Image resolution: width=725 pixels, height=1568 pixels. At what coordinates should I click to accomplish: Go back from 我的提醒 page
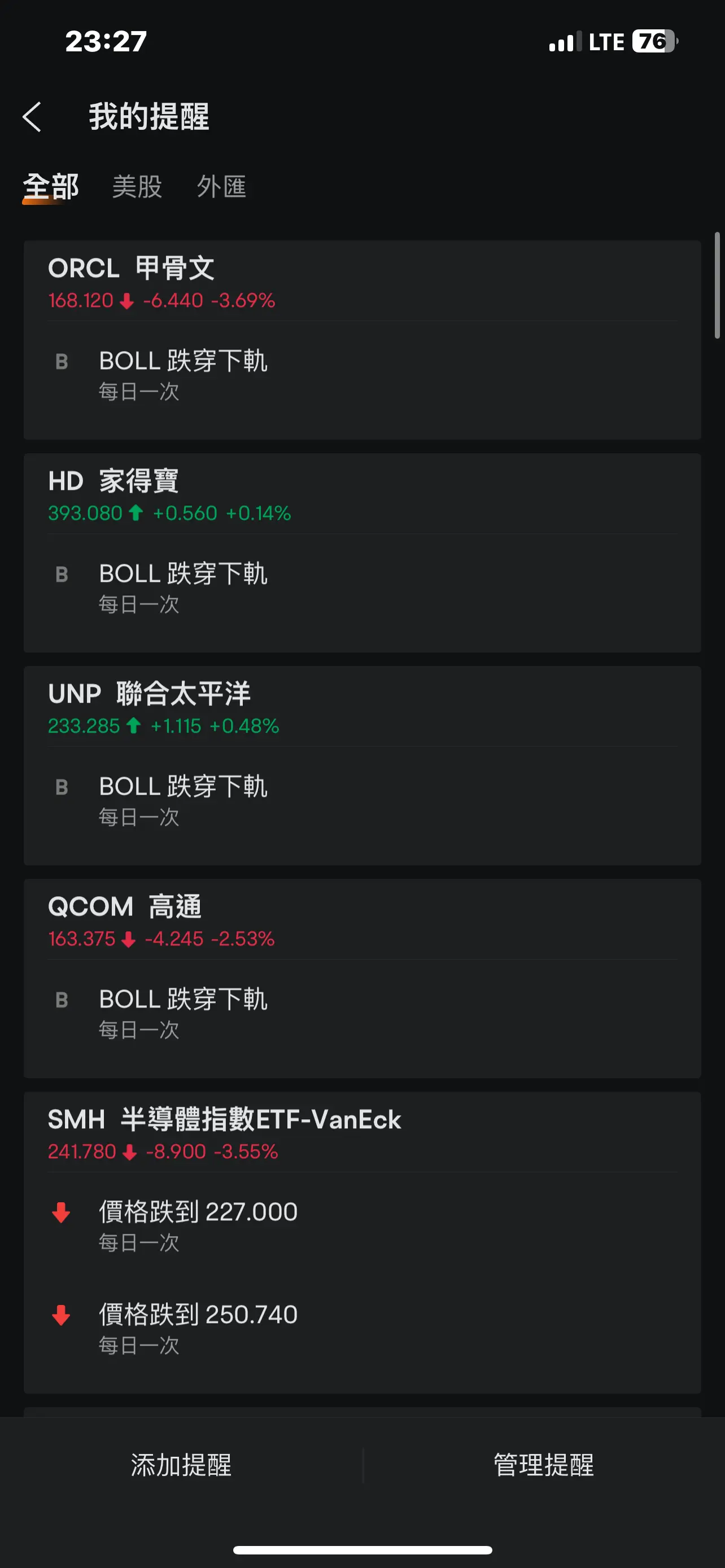click(32, 116)
